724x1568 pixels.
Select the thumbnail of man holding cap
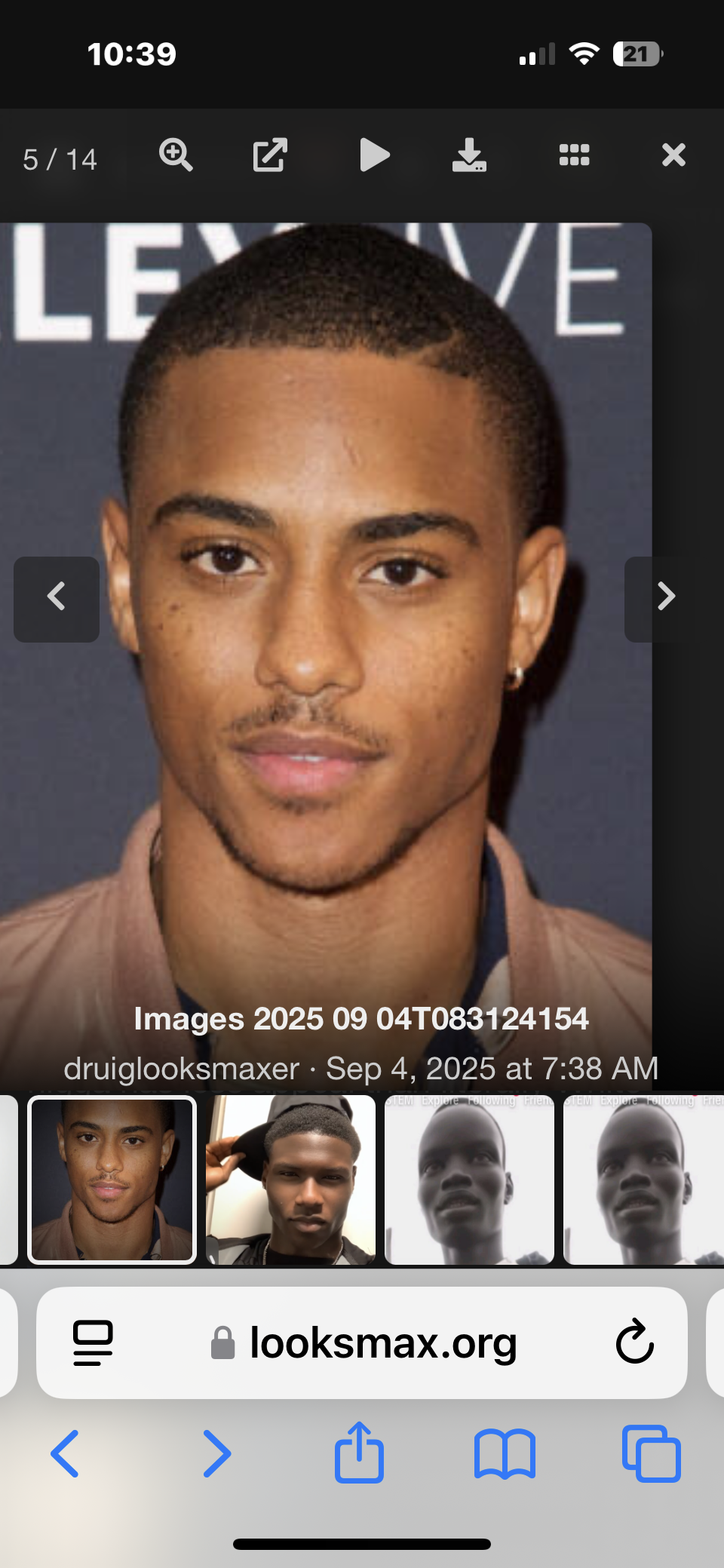point(290,1180)
